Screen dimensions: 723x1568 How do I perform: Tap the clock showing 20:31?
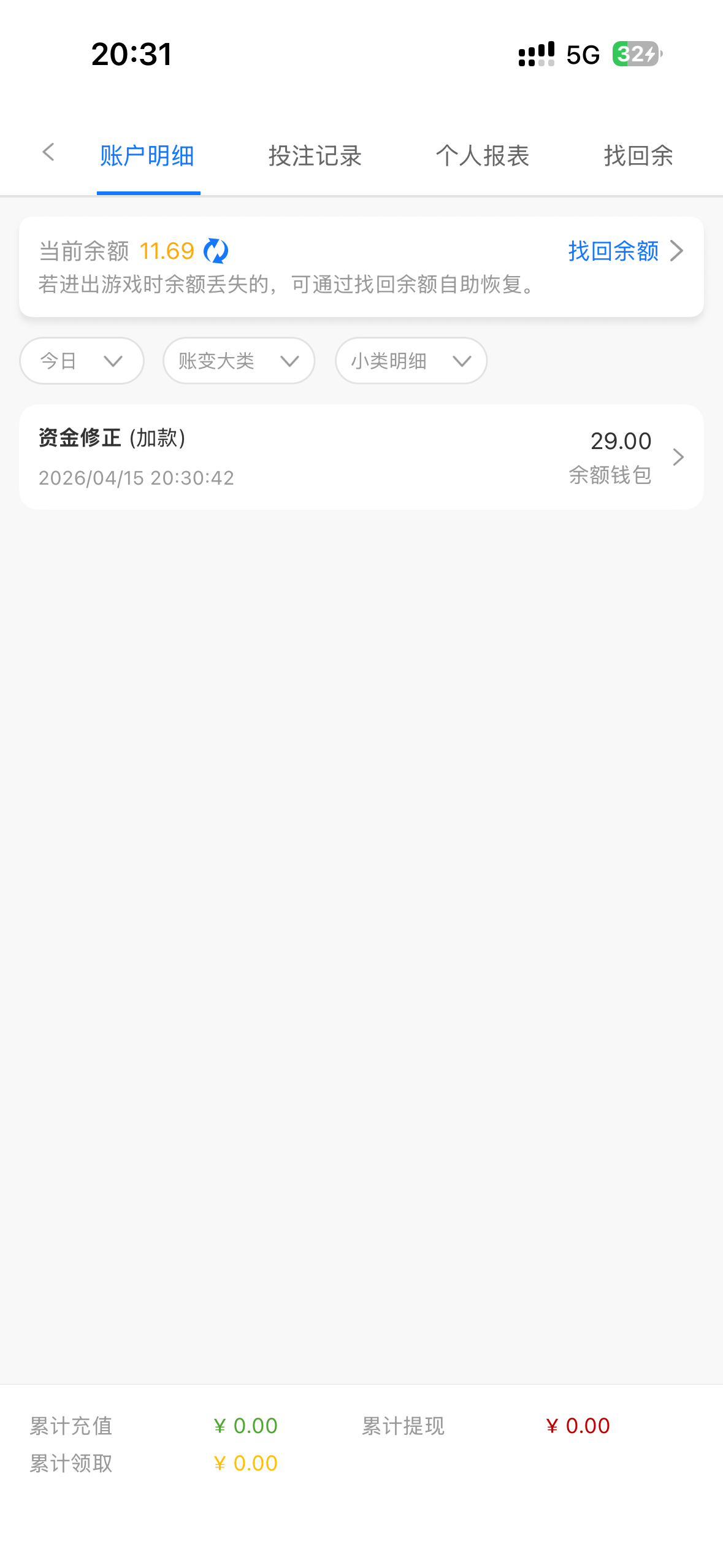click(x=129, y=55)
